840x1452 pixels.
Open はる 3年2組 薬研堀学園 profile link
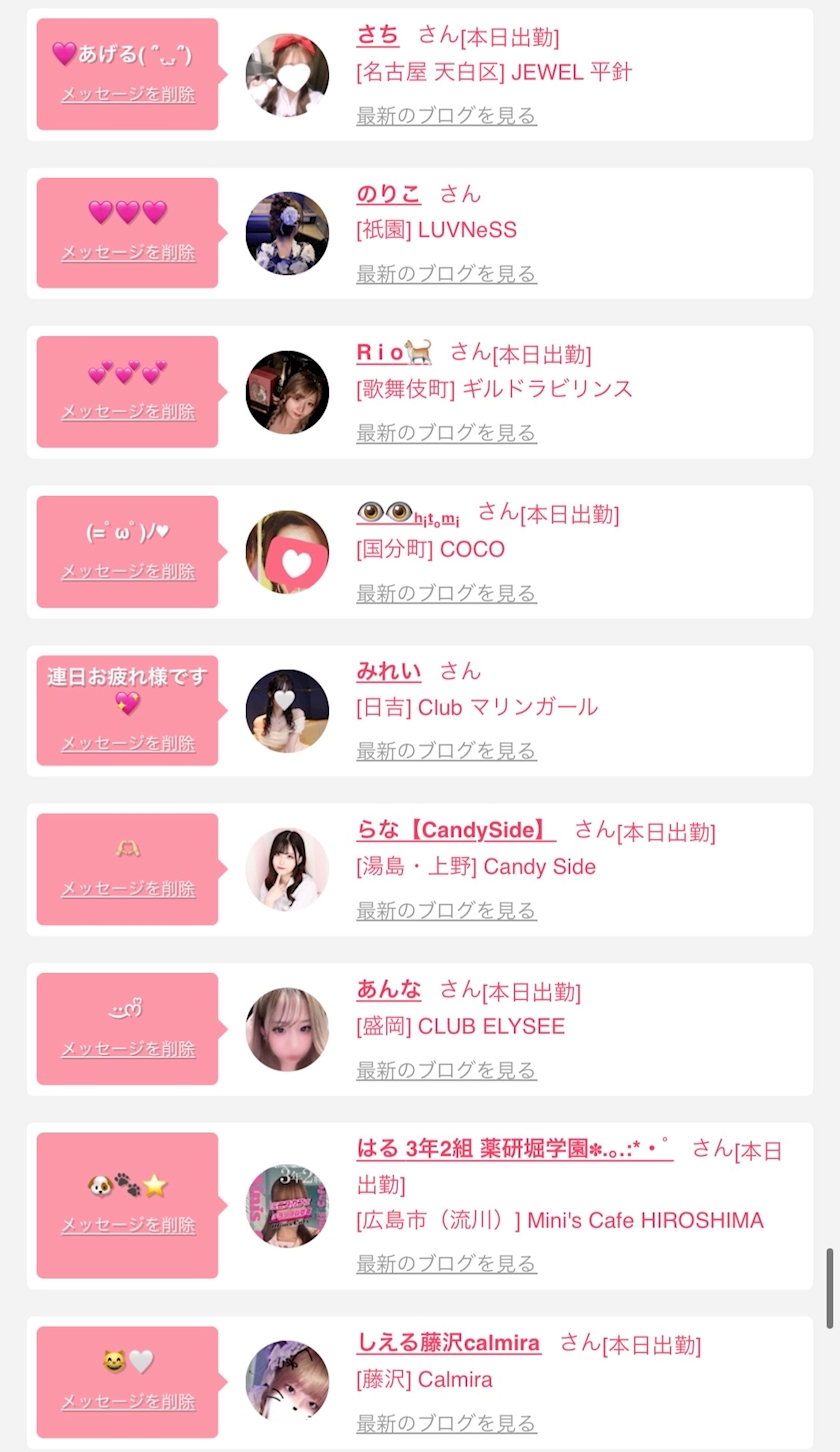click(515, 1149)
